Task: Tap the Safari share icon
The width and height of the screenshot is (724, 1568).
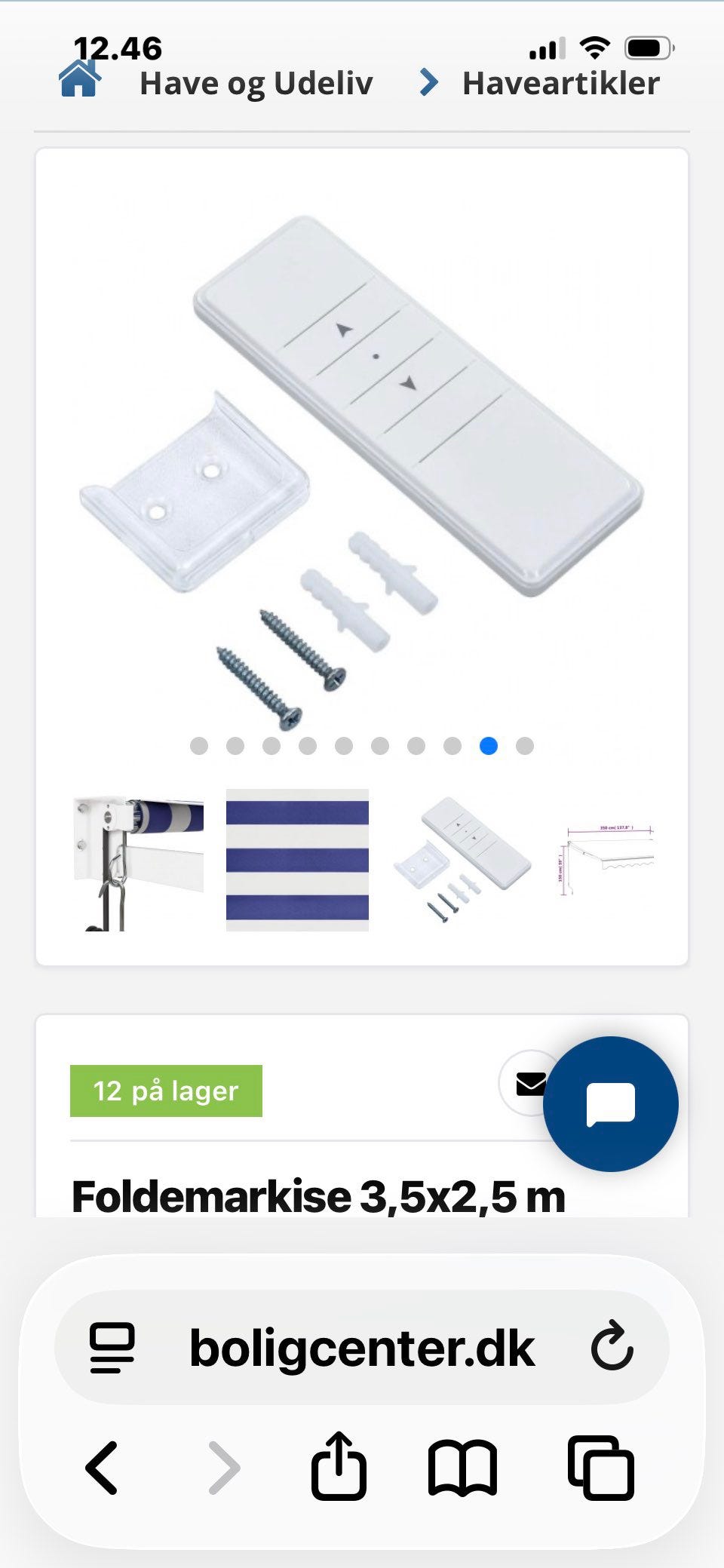Action: click(340, 1463)
